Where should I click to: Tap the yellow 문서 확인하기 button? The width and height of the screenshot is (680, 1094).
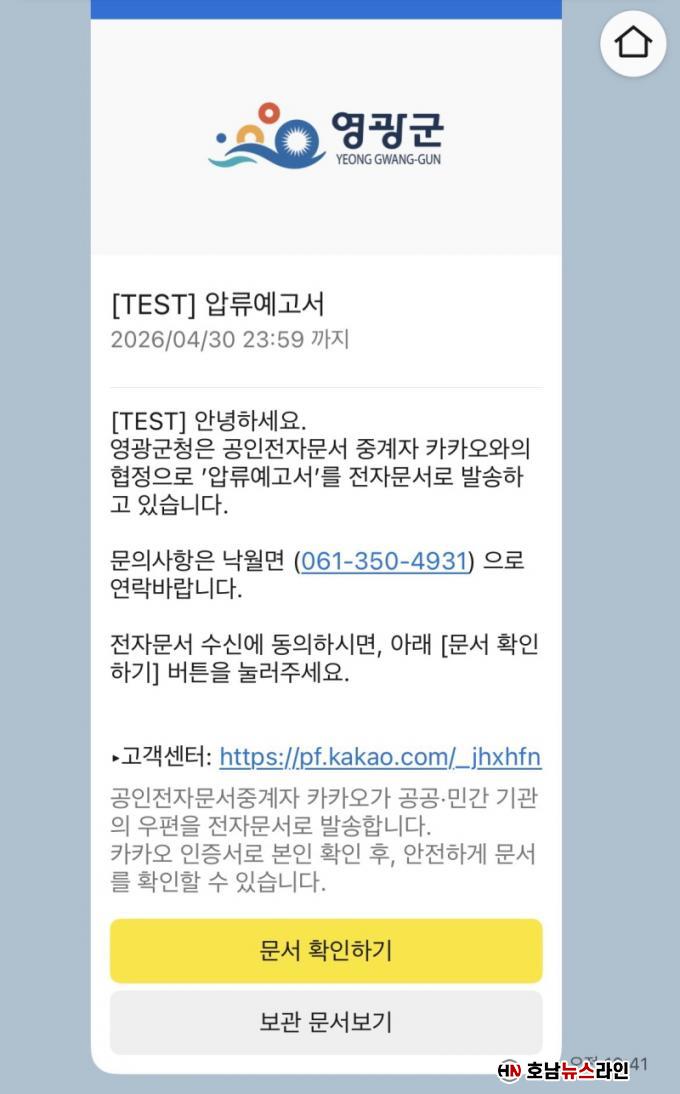click(x=326, y=951)
